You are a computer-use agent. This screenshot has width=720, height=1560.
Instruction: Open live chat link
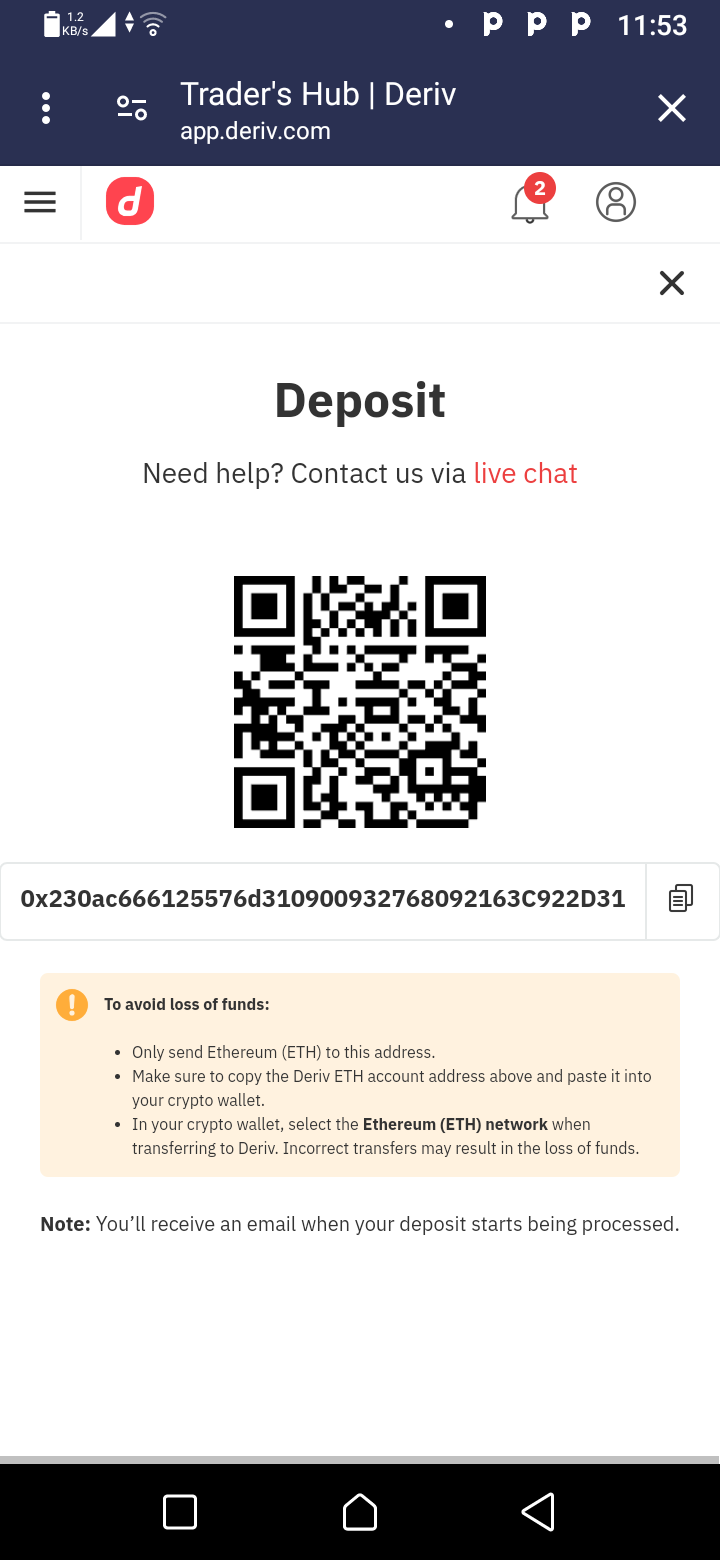(x=525, y=473)
